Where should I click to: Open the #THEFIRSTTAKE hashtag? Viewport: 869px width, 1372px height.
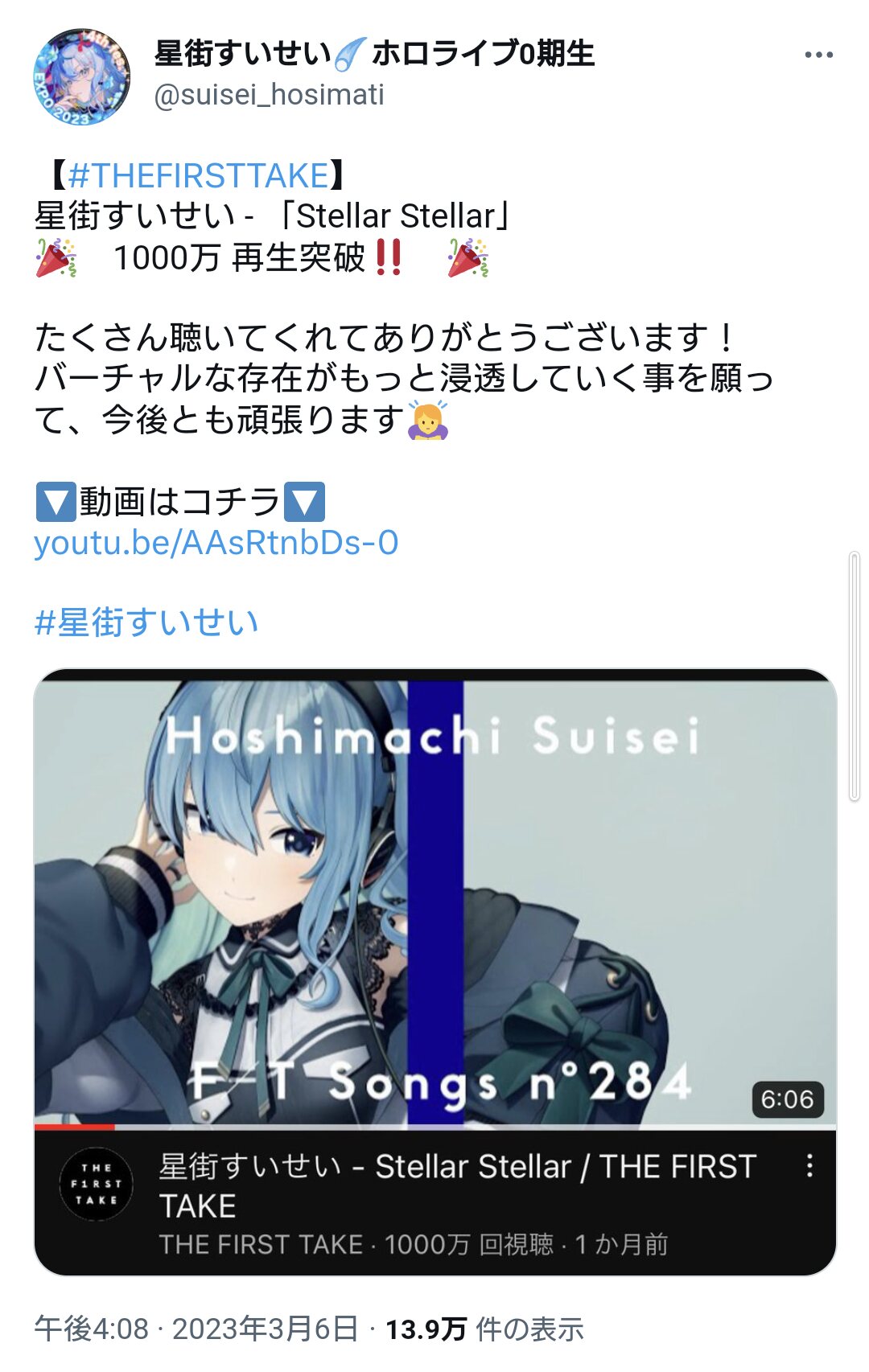[198, 175]
